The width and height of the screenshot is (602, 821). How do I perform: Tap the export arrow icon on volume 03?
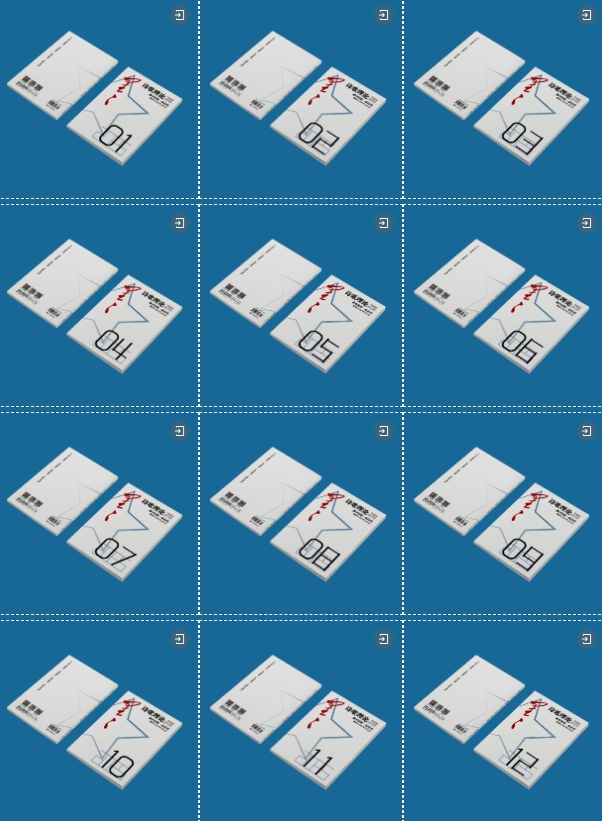click(586, 15)
